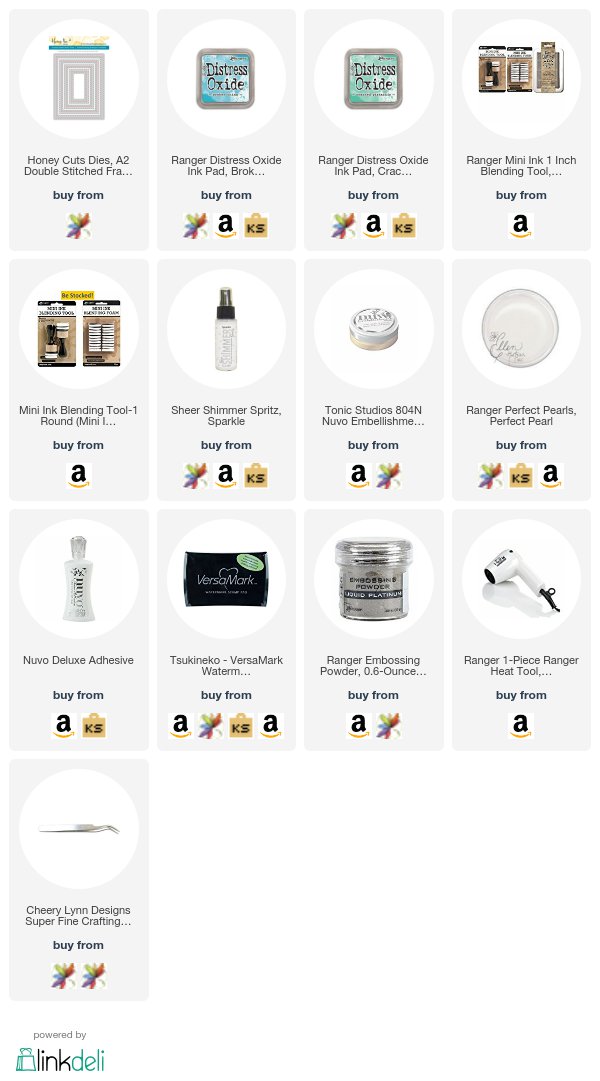This screenshot has width=600, height=1081.
Task: Open the Honey Cuts Dies product image
Action: point(79,79)
